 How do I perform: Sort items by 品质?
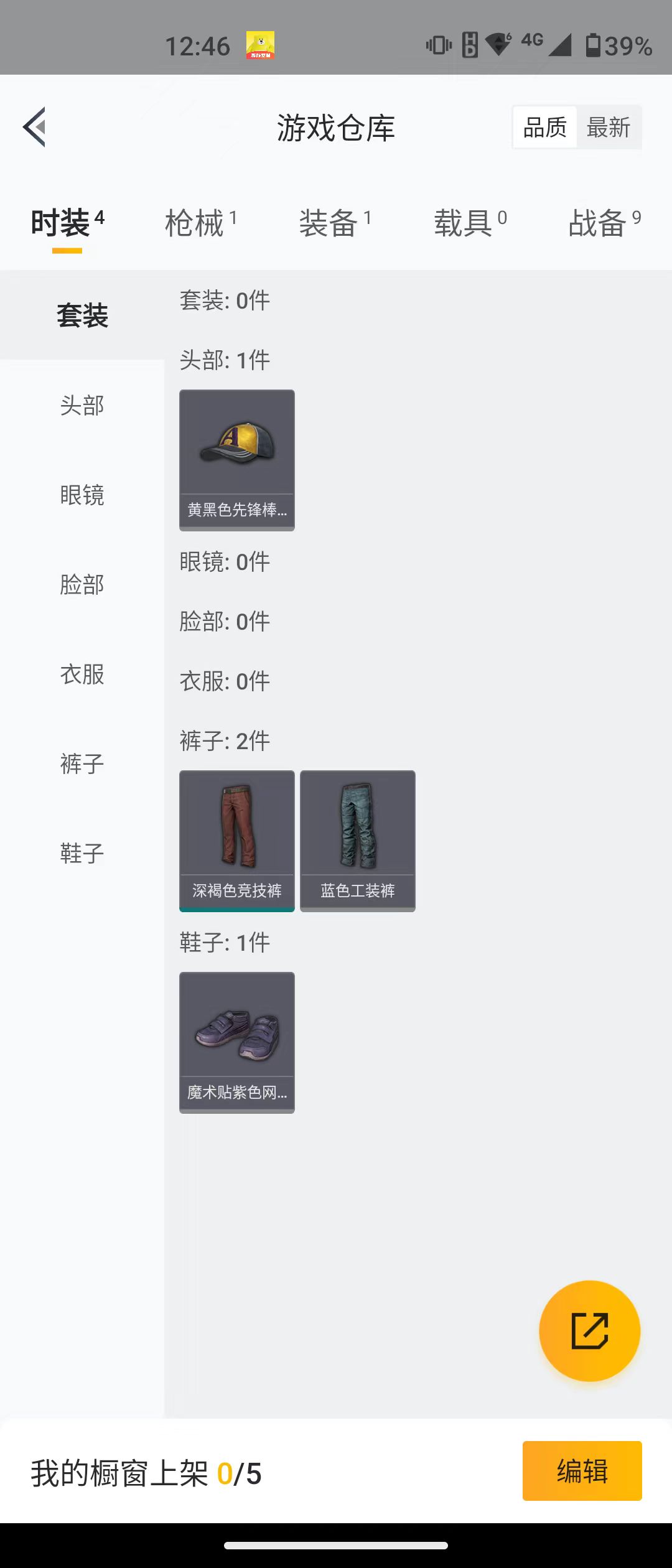click(545, 128)
